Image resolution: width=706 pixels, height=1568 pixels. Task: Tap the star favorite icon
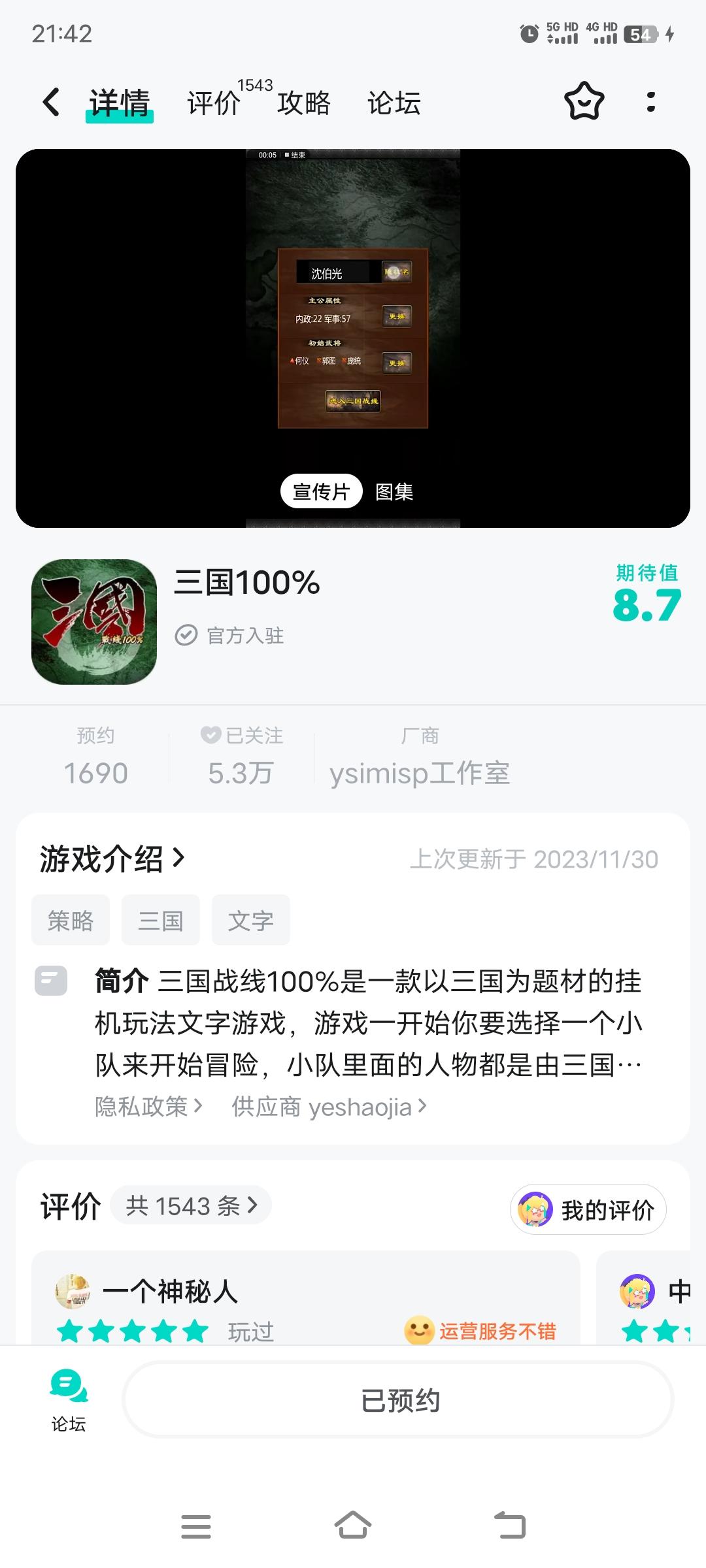pyautogui.click(x=584, y=102)
